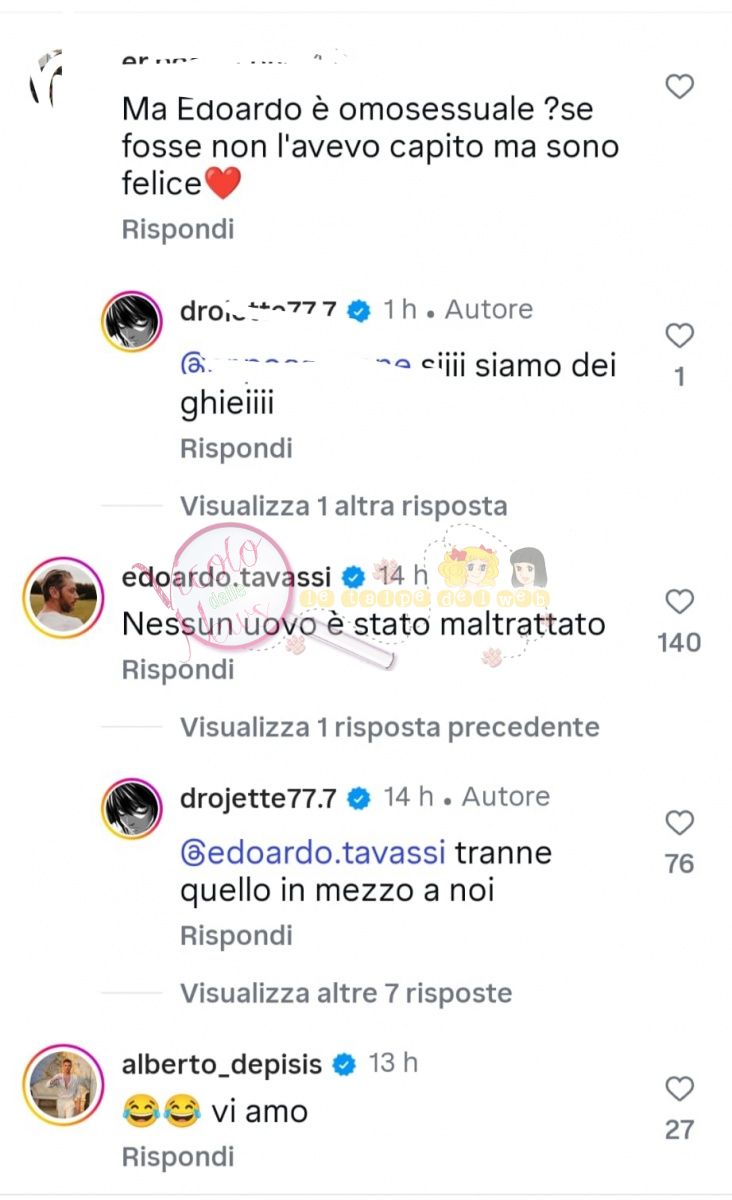Reply to edoardo.tavassi's 'Nessun uovo è stato maltrattato'

coord(178,670)
